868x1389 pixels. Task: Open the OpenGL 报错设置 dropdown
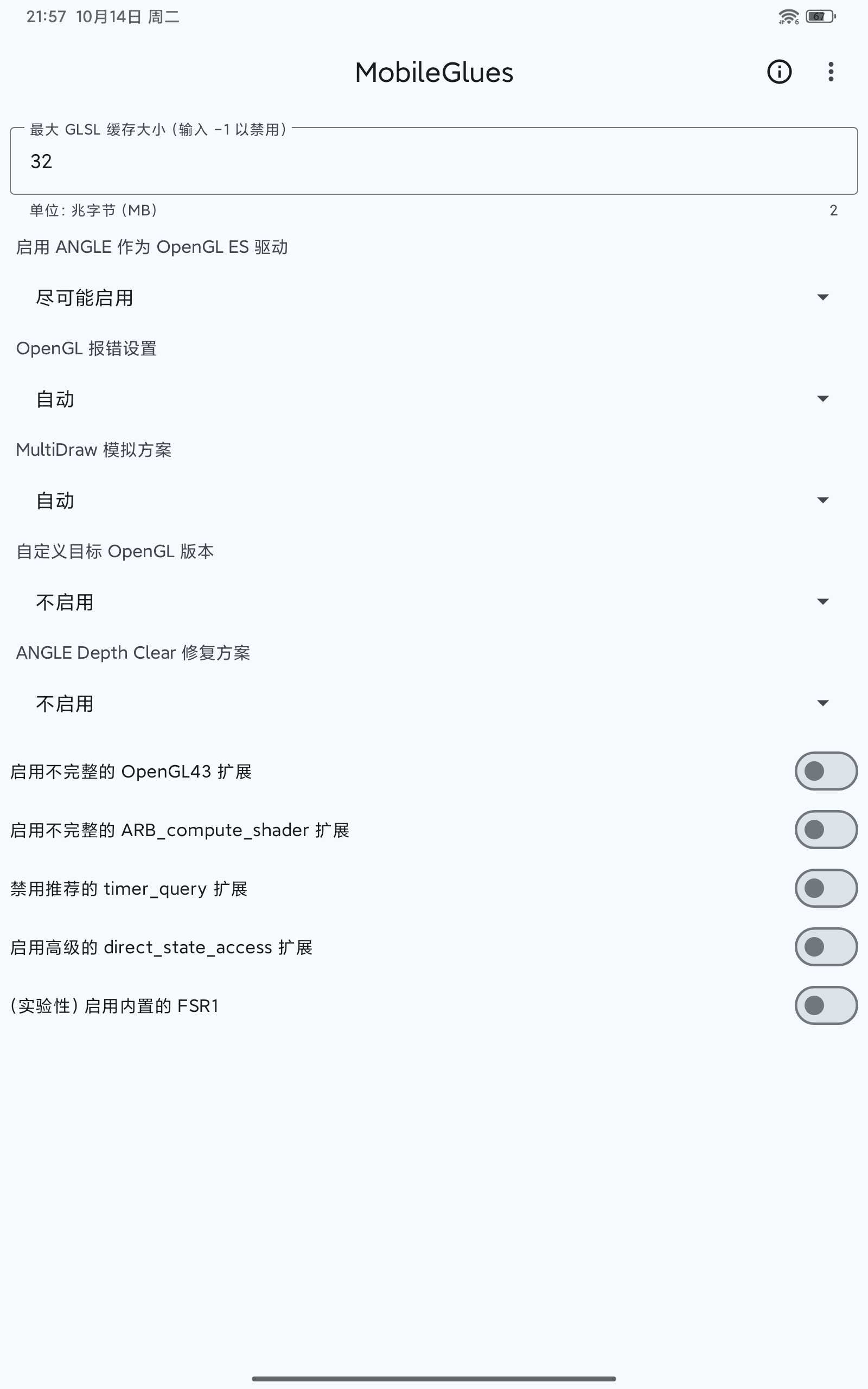[x=433, y=399]
